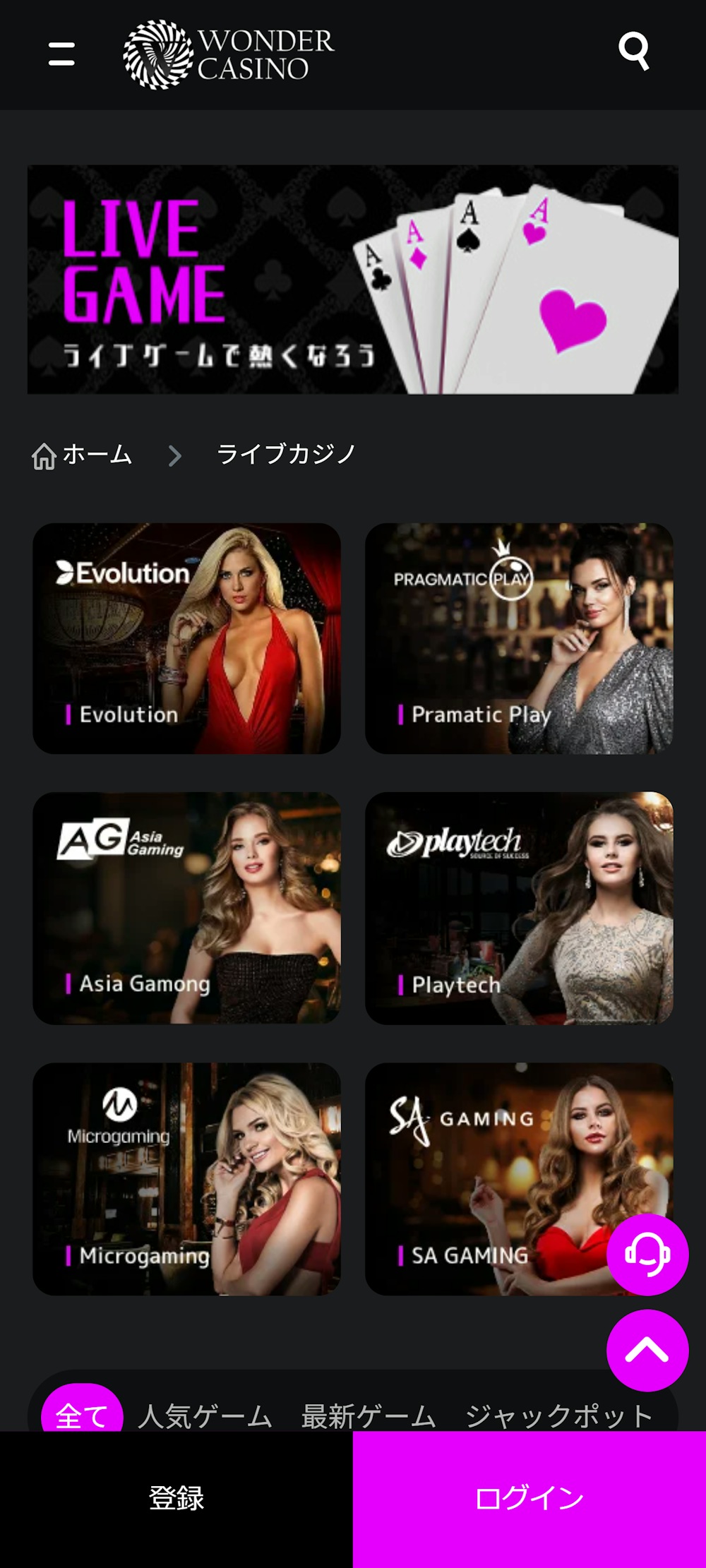Go to ホーム via the breadcrumb
Image resolution: width=706 pixels, height=1568 pixels.
(x=97, y=455)
